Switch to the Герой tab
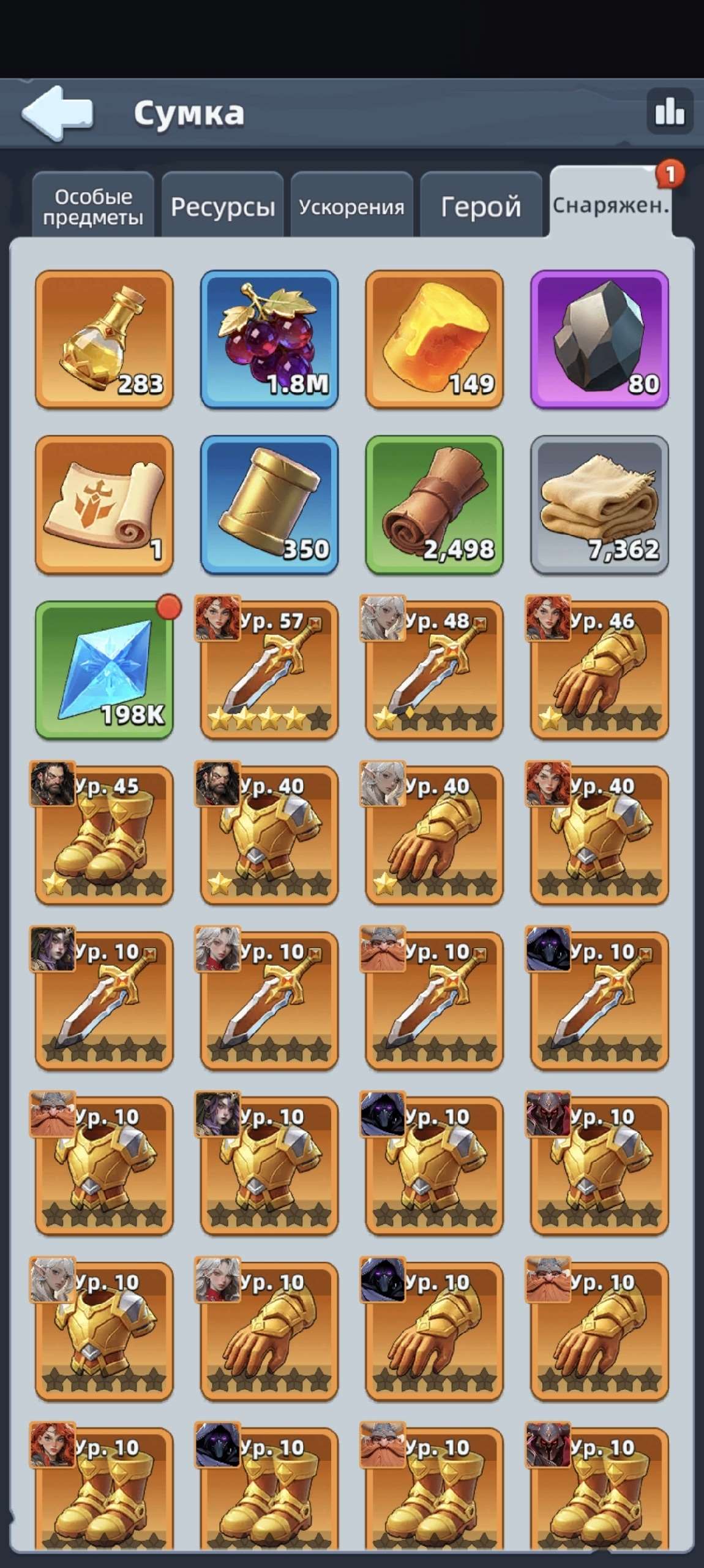 point(481,206)
